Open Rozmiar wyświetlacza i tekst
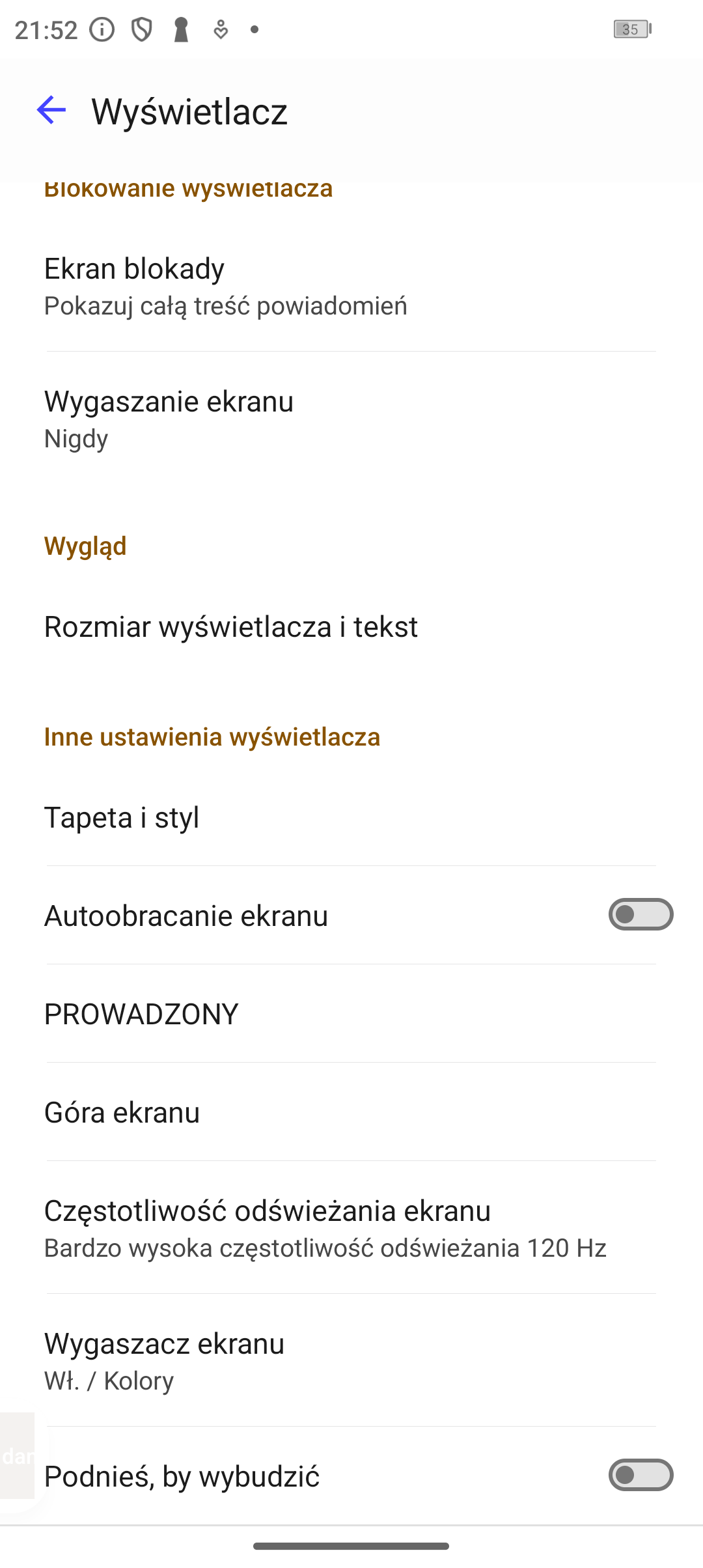Viewport: 703px width, 1568px height. [x=351, y=626]
